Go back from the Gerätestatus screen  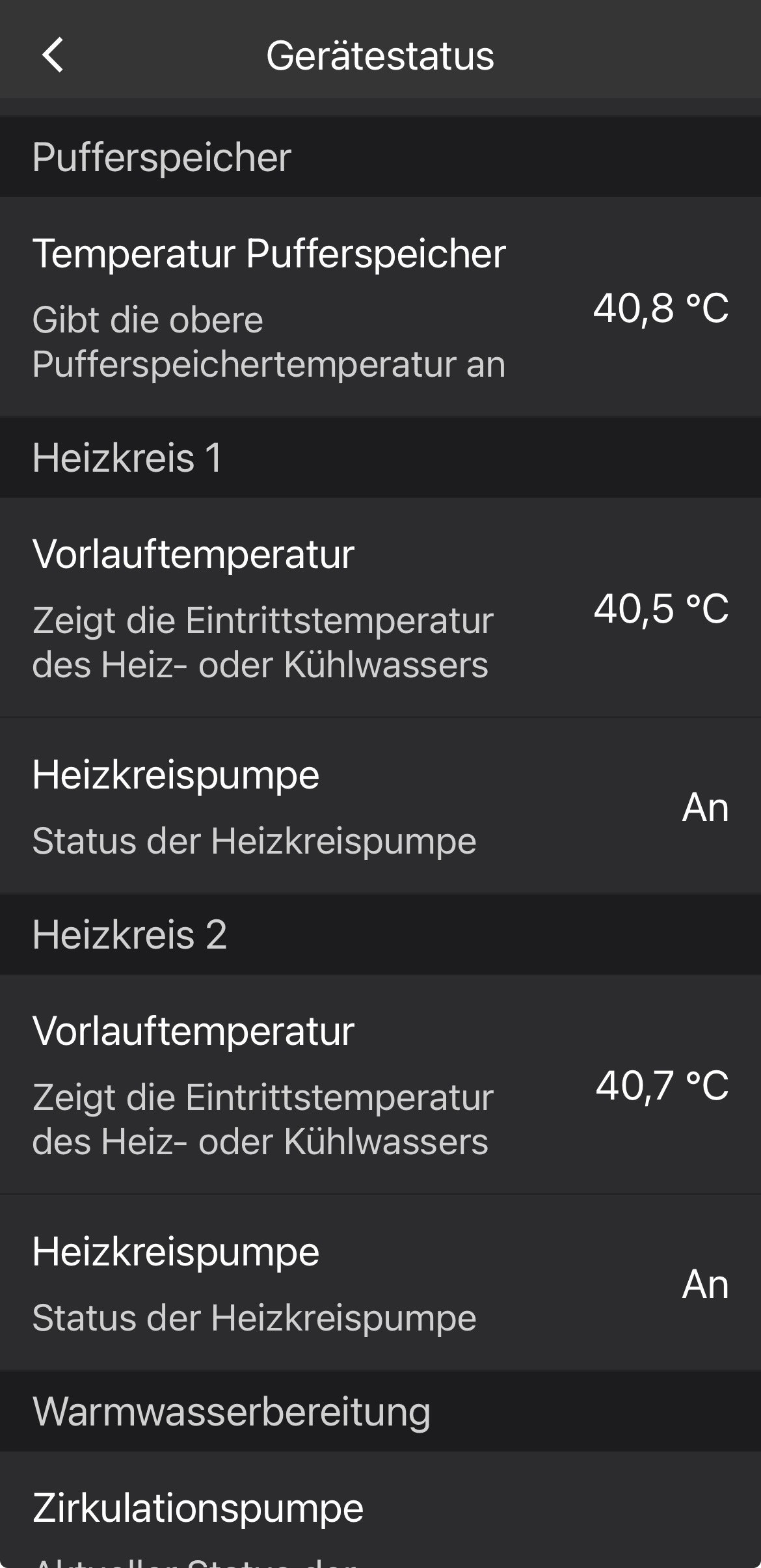click(x=53, y=55)
